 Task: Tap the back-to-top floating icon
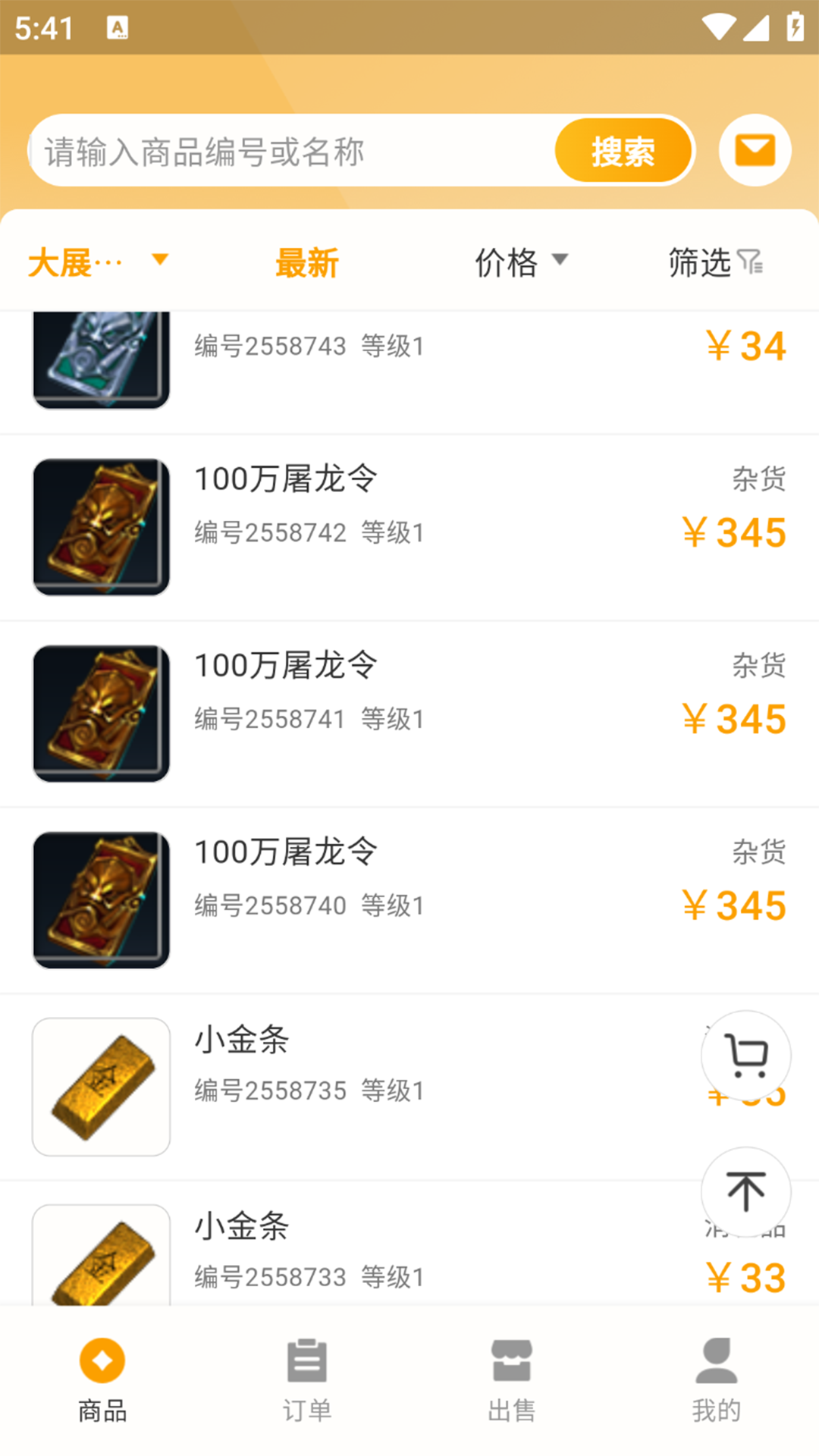(x=745, y=1191)
